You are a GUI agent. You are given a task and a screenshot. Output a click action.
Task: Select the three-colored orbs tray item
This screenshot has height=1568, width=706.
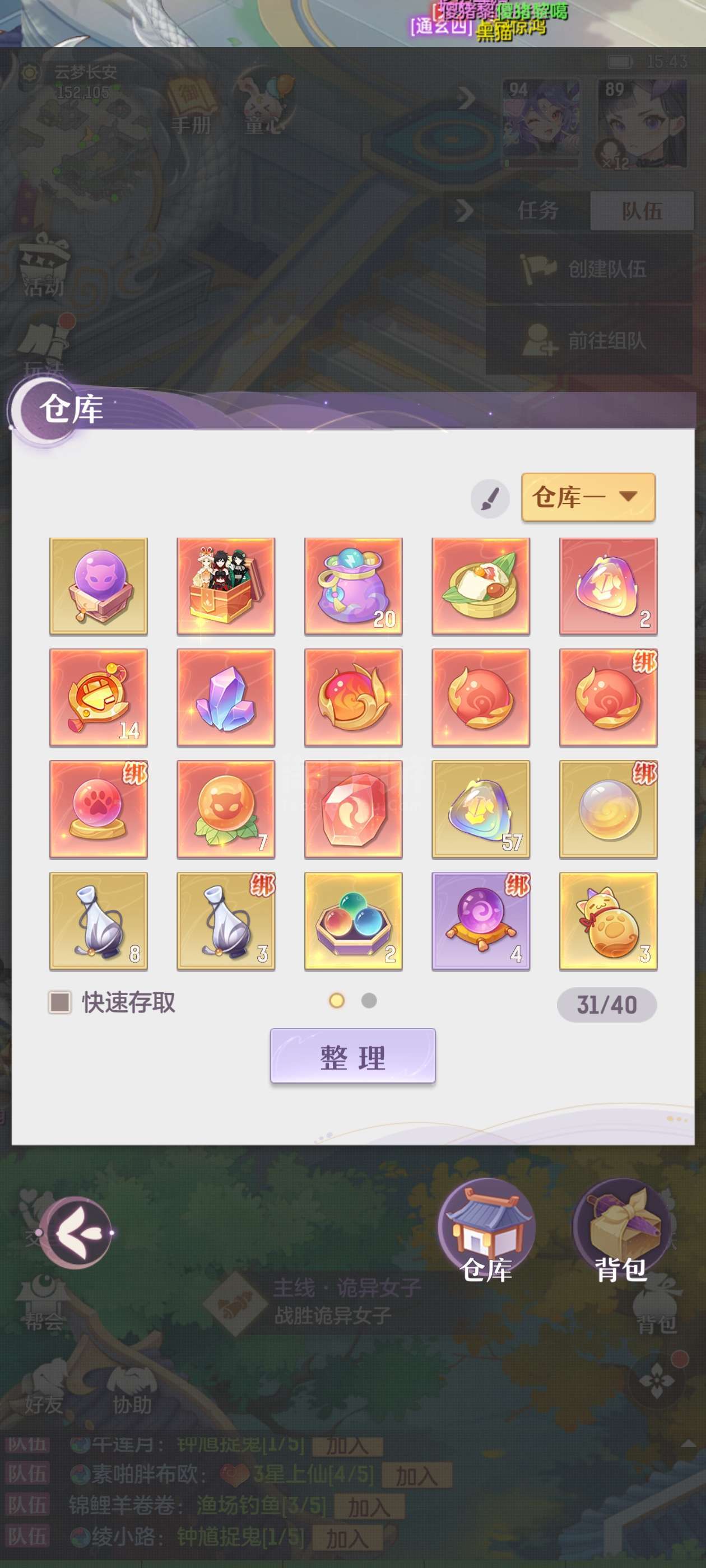click(352, 920)
